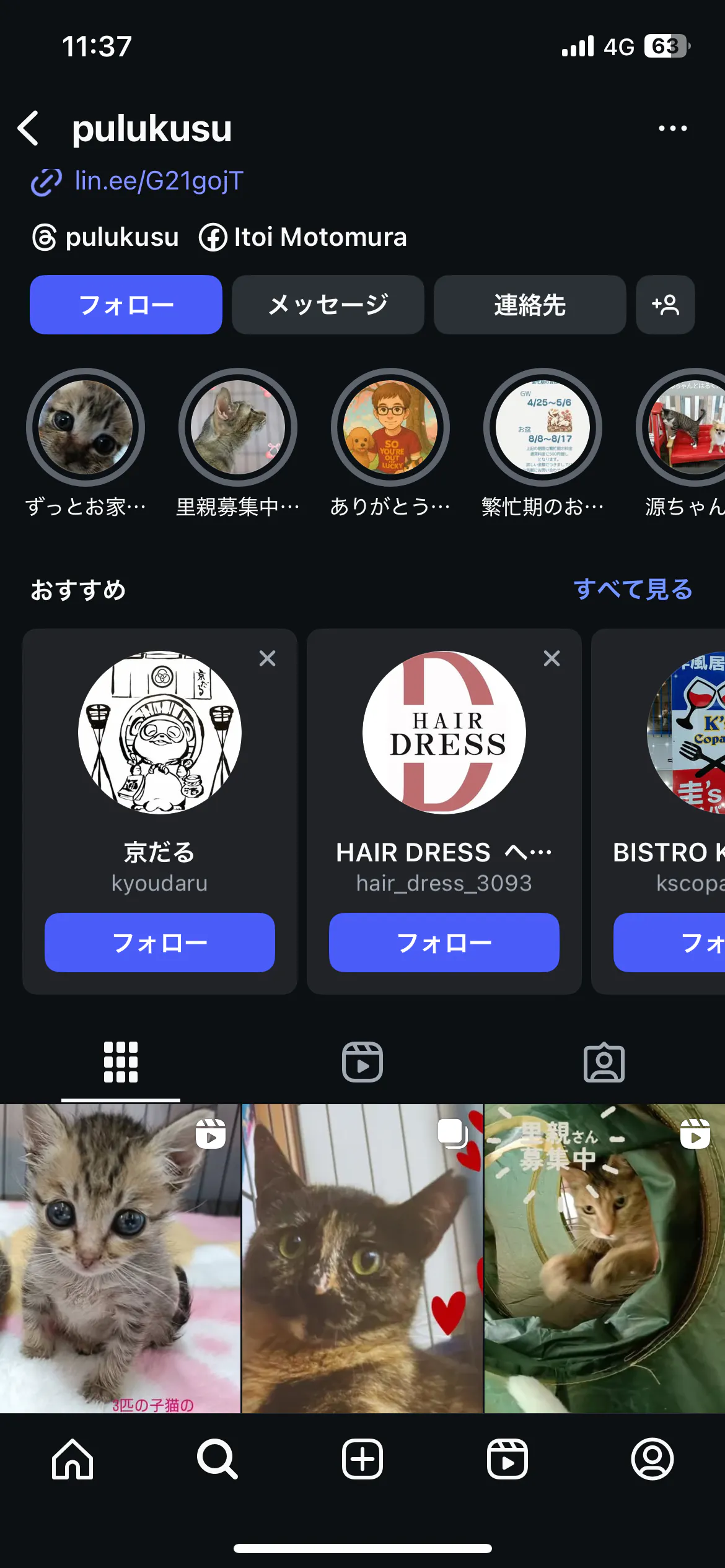Screen dimensions: 725x1568
Task: Open the ずっとお家 story highlight
Action: click(x=86, y=428)
